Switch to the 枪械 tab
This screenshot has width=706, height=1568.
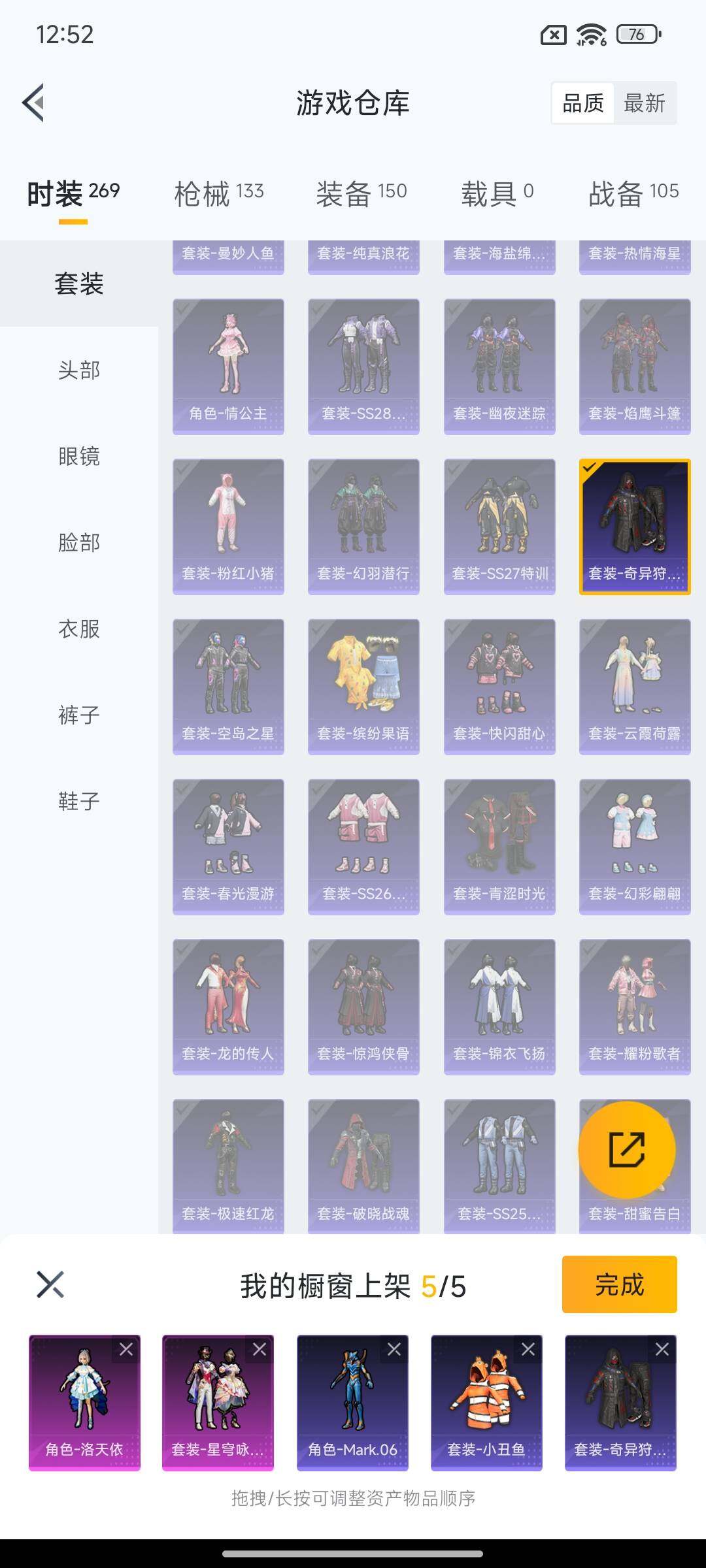click(218, 193)
